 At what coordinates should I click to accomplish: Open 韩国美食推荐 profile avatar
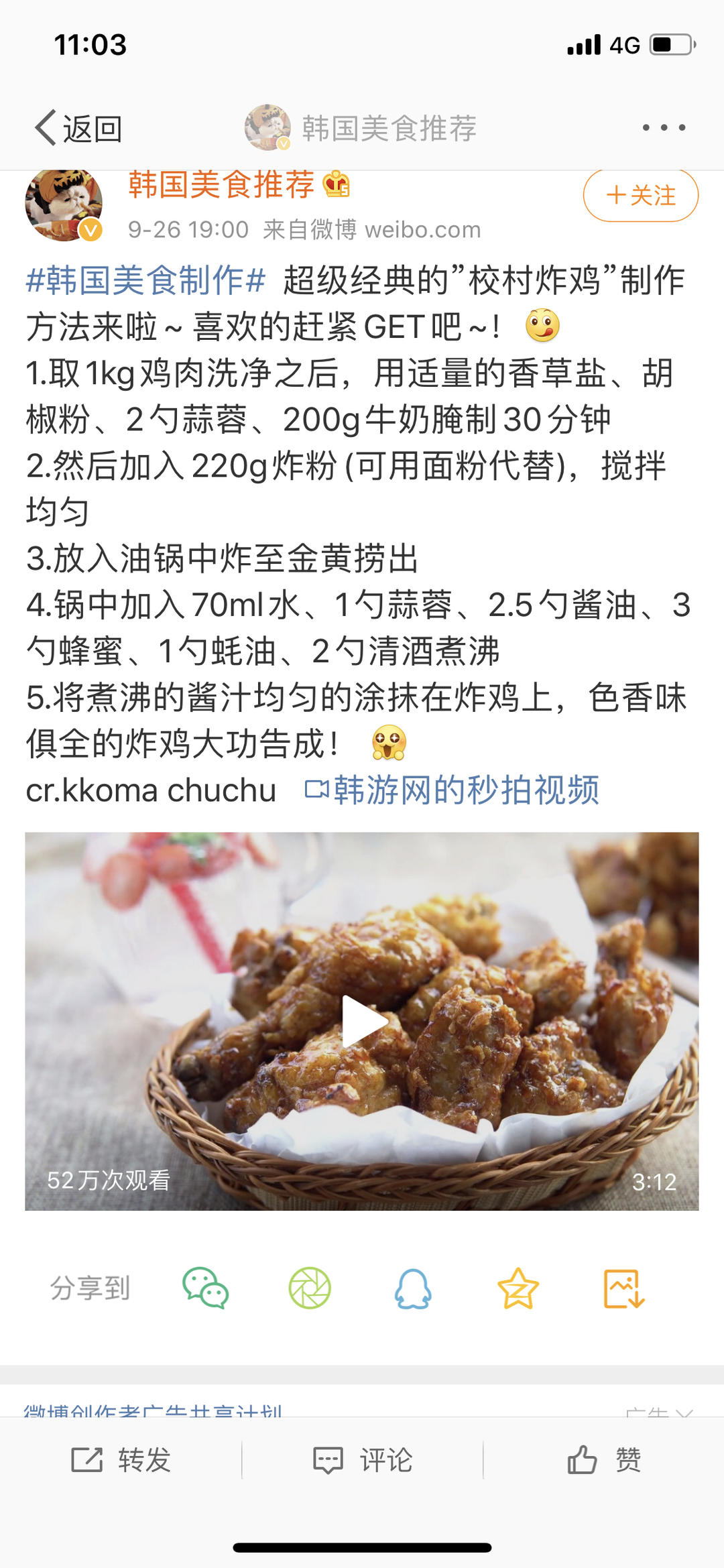tap(64, 205)
